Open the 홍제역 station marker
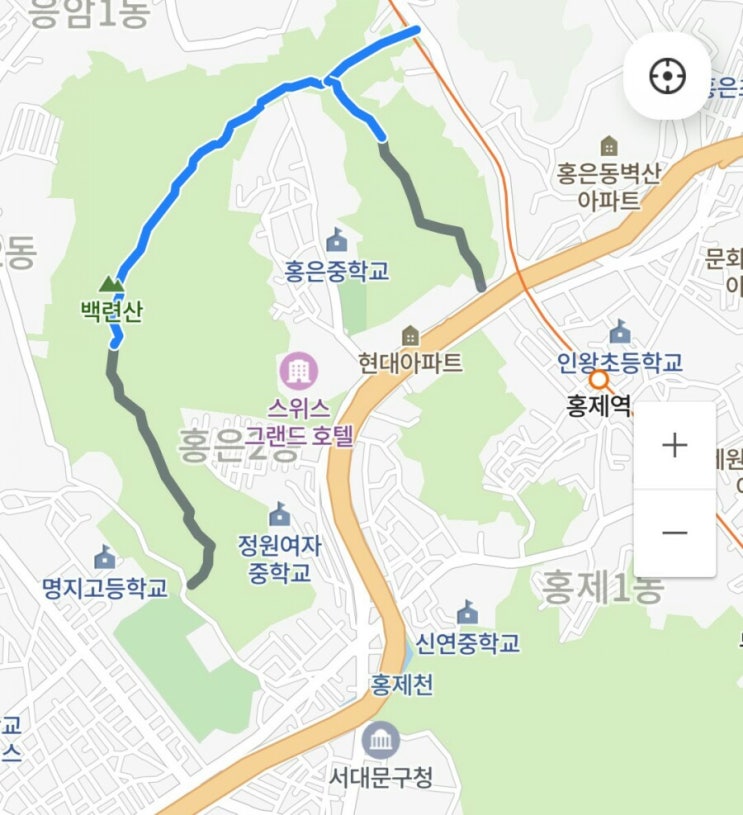743x815 pixels. tap(599, 380)
